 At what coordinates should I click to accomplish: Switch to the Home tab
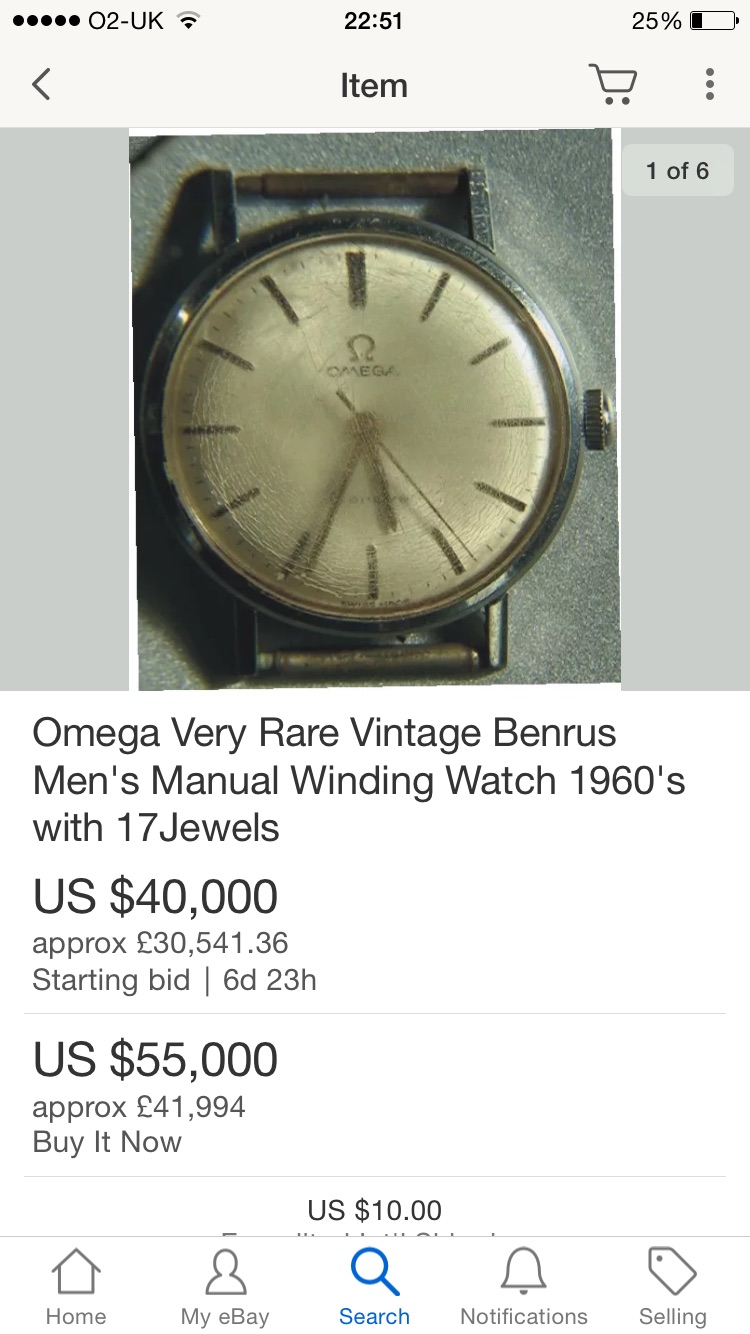pos(76,1287)
